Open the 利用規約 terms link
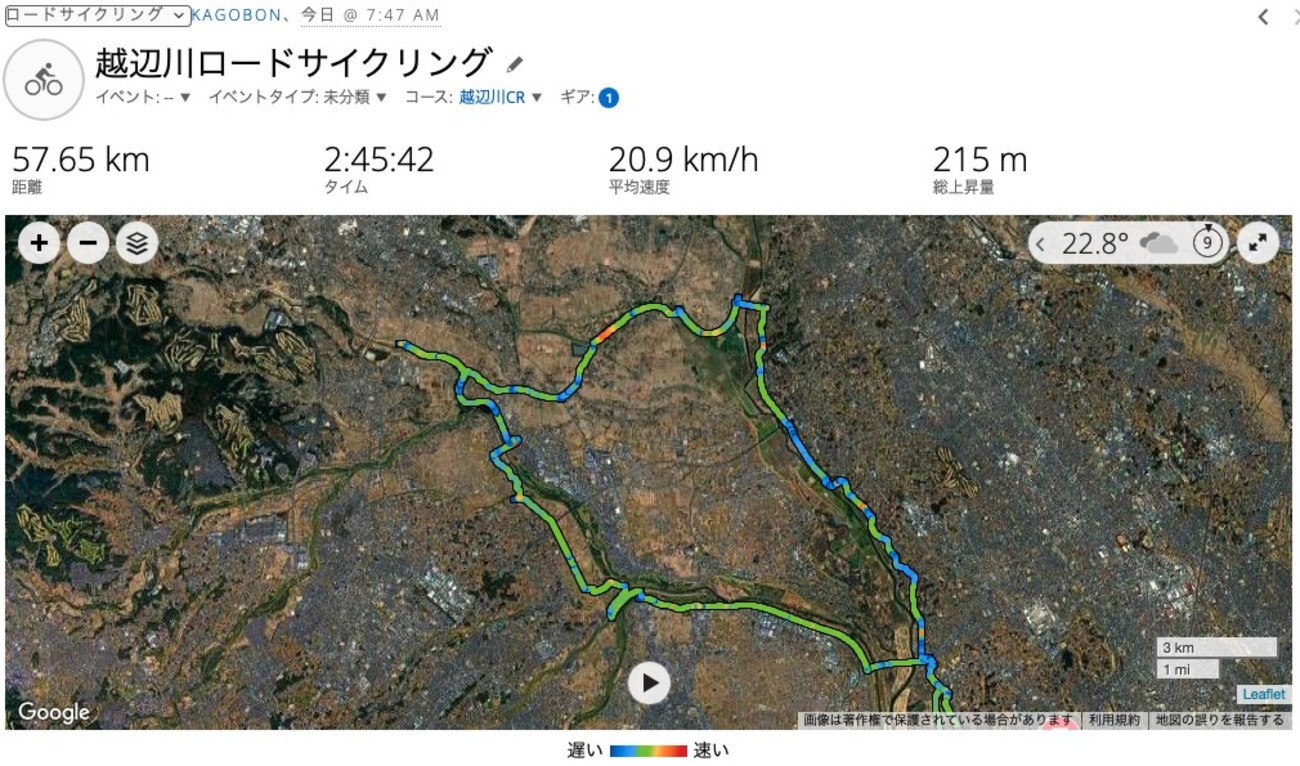Viewport: 1300px width, 766px height. point(1114,720)
